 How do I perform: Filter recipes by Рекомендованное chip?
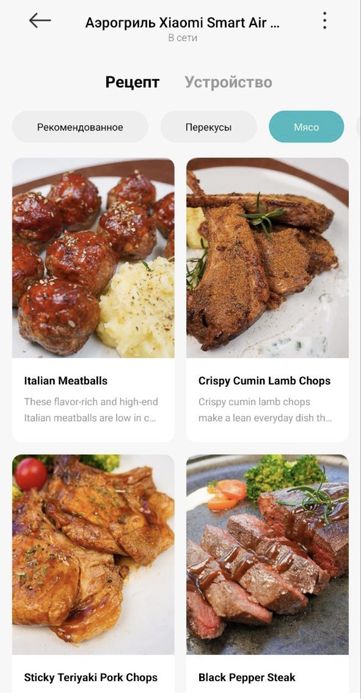pos(80,127)
